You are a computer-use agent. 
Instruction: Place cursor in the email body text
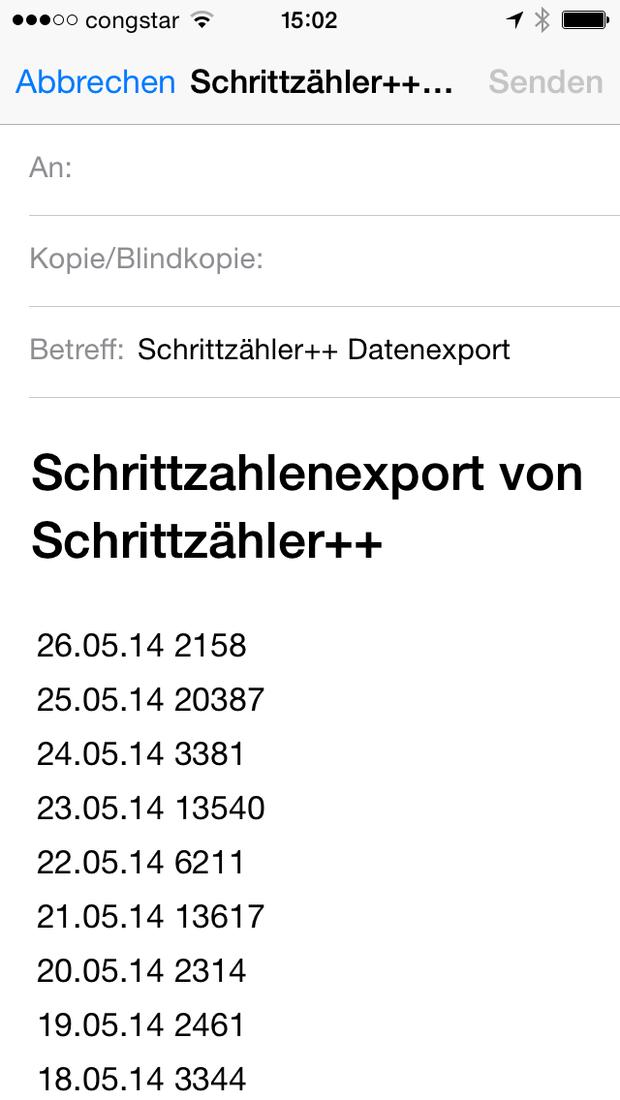coord(310,749)
